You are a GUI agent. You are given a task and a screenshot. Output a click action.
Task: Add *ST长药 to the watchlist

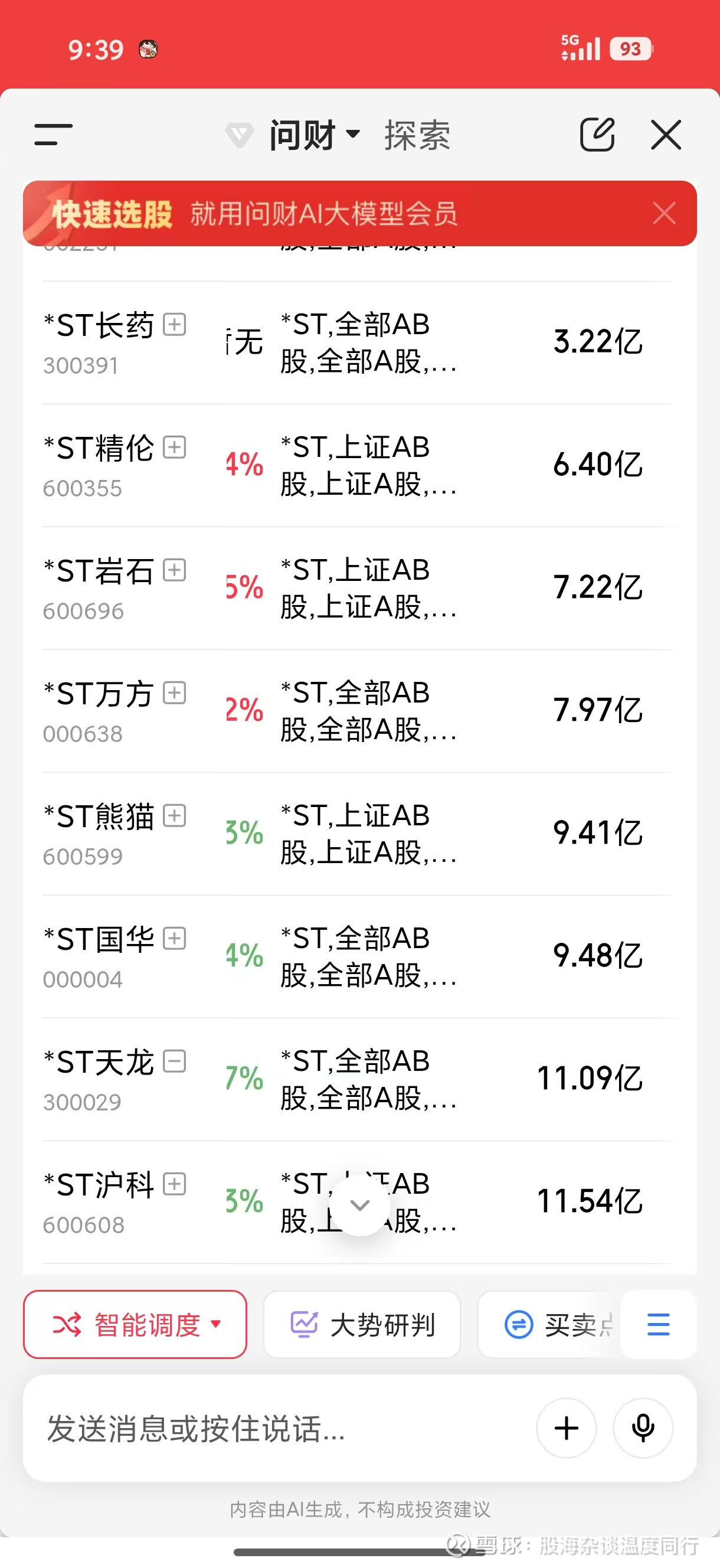point(175,325)
